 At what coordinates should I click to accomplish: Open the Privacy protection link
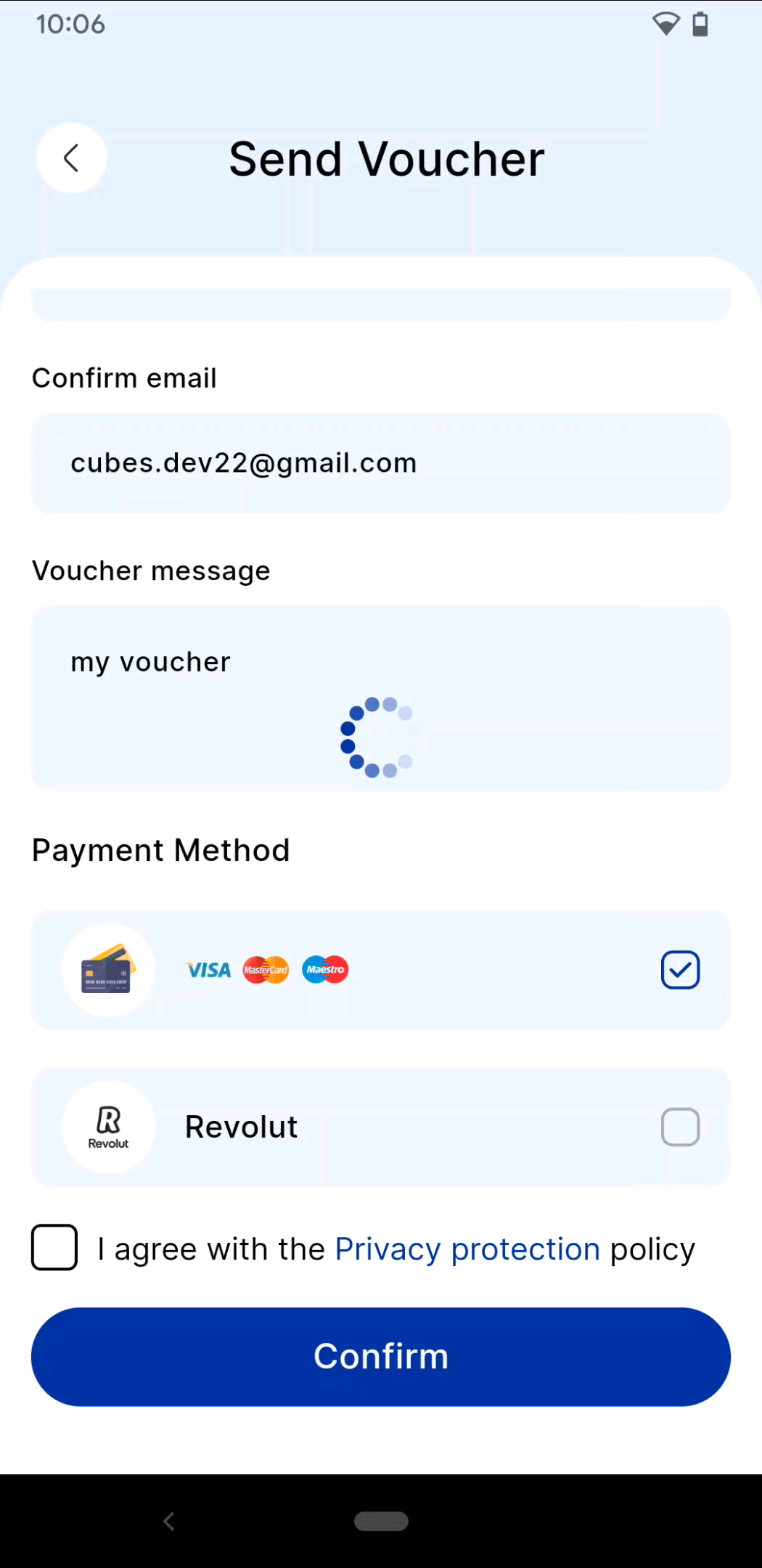[x=467, y=1249]
